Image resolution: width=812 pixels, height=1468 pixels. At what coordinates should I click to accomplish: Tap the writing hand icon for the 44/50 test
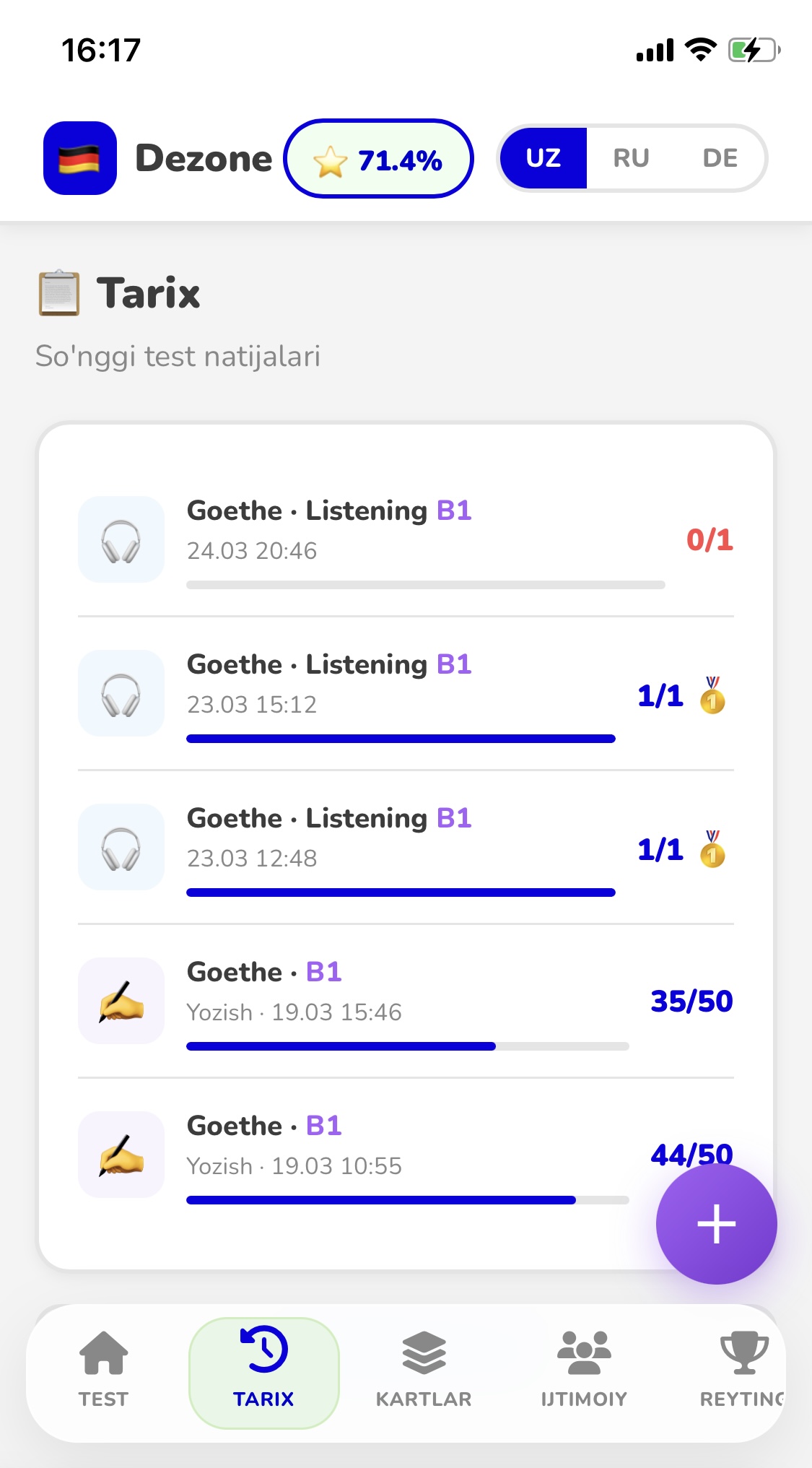click(121, 1155)
